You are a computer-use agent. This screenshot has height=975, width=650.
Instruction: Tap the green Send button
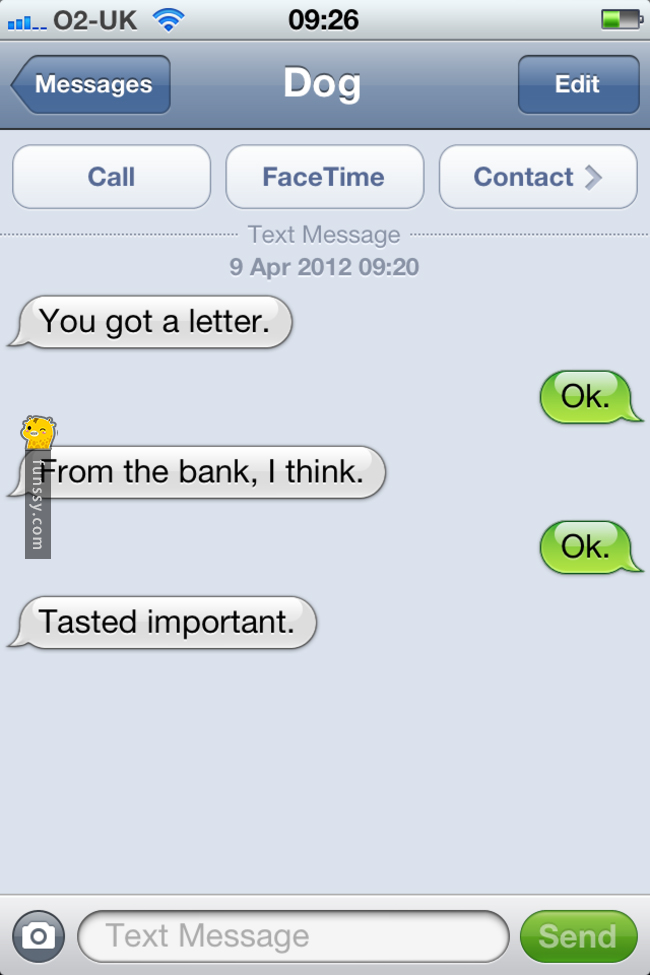(578, 936)
